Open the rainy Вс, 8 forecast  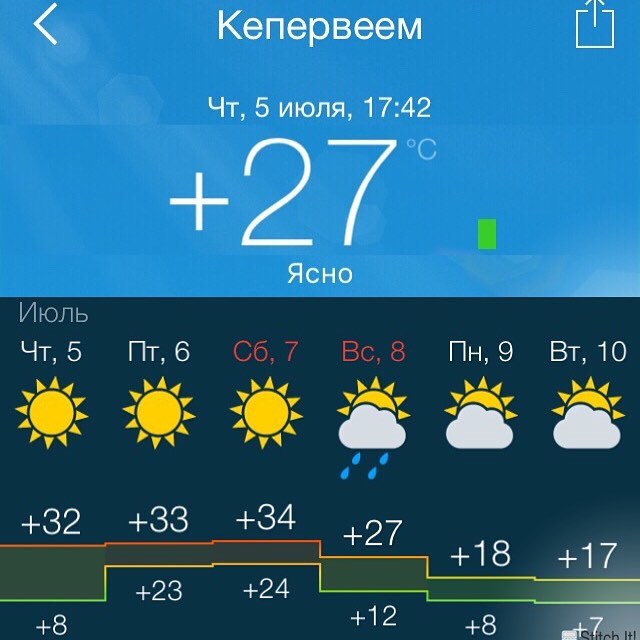click(x=373, y=351)
